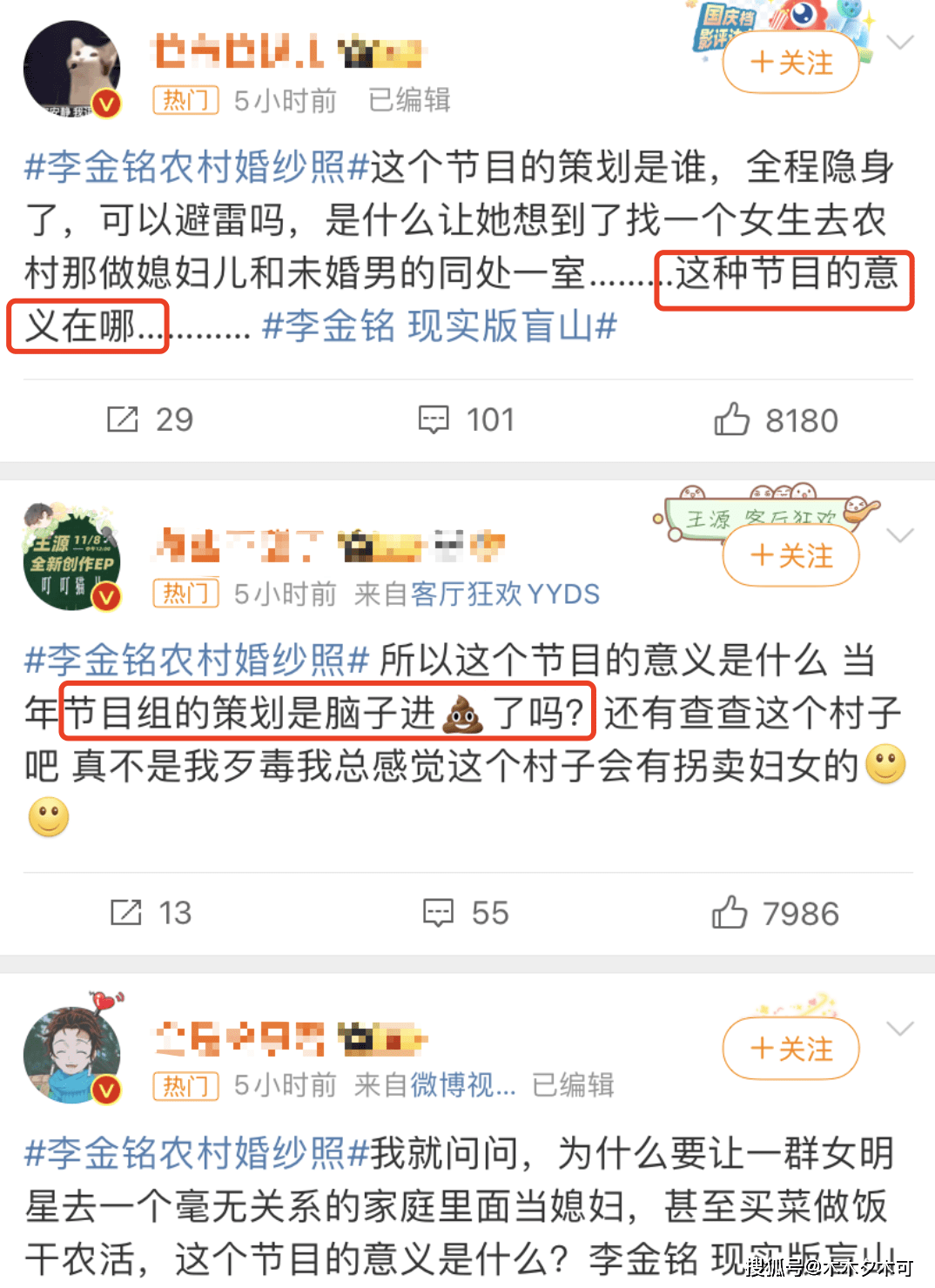
Task: Follow the author posting from 微博视…
Action: tap(790, 1049)
